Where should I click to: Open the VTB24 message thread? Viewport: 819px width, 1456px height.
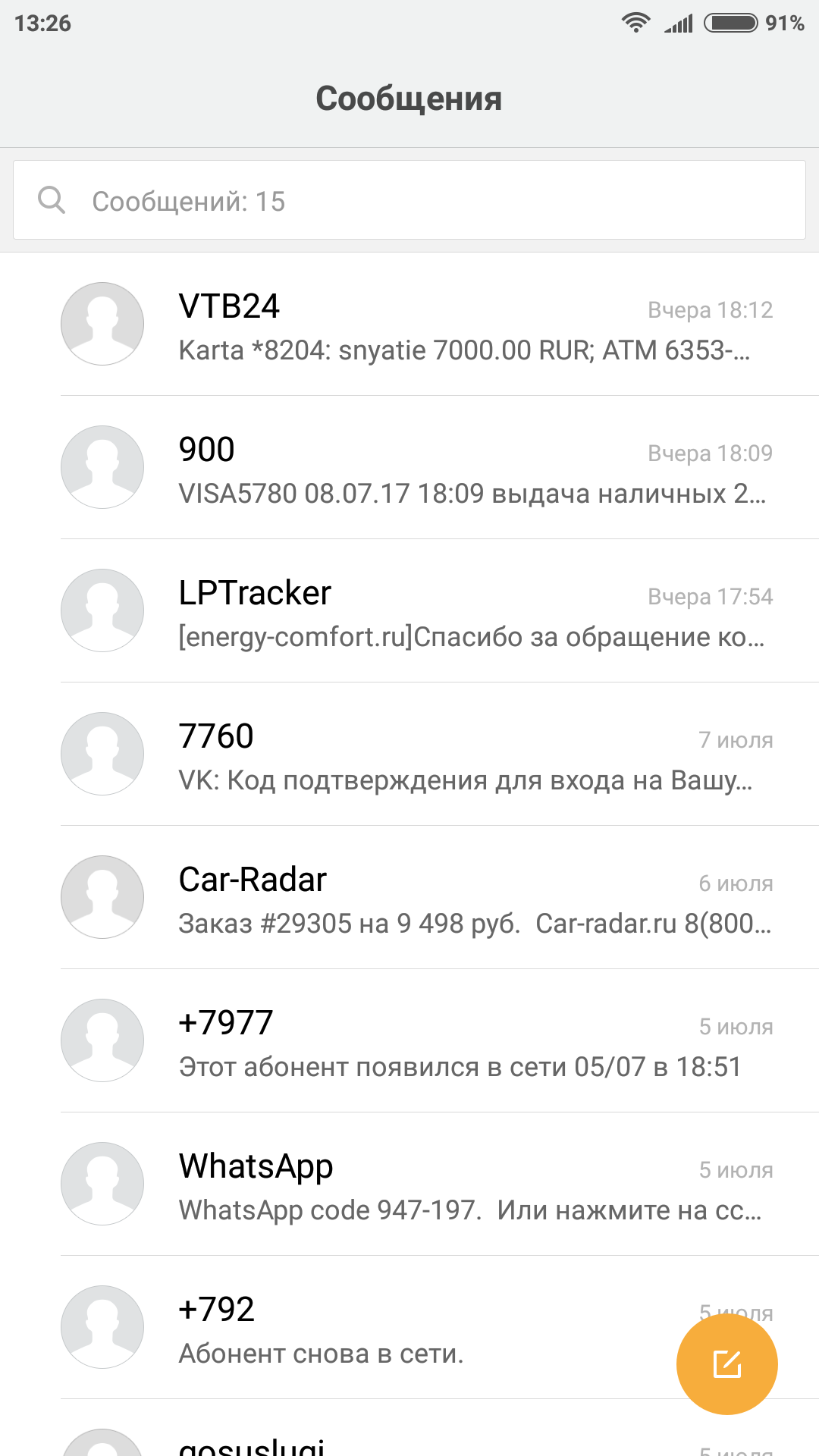click(409, 325)
